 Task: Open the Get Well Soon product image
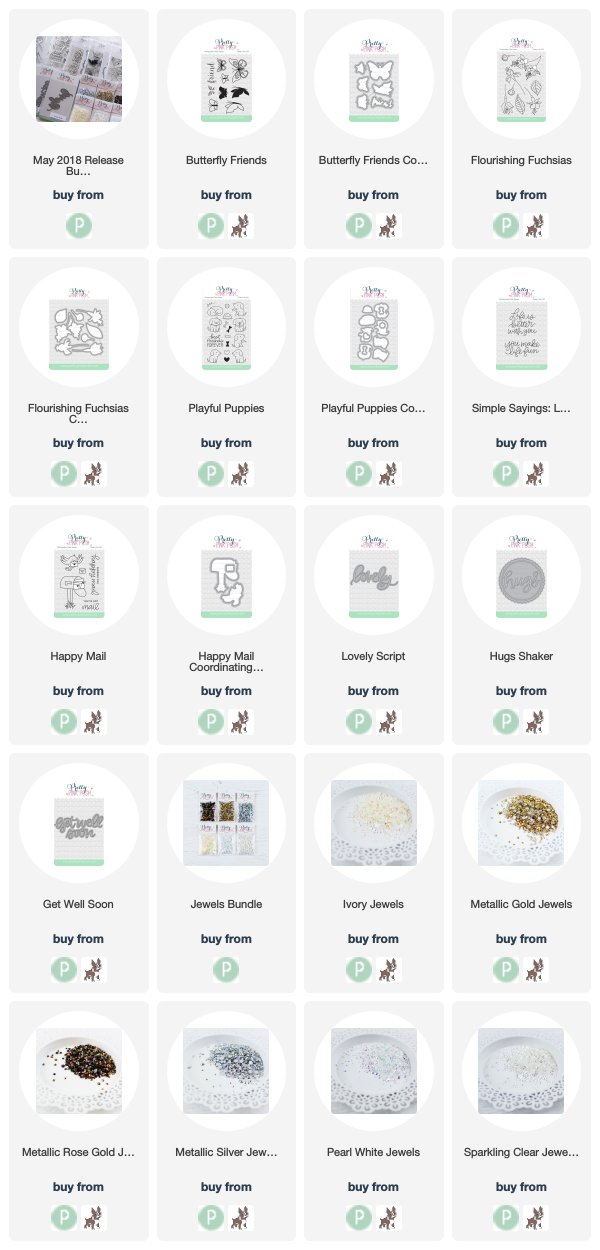click(x=79, y=823)
